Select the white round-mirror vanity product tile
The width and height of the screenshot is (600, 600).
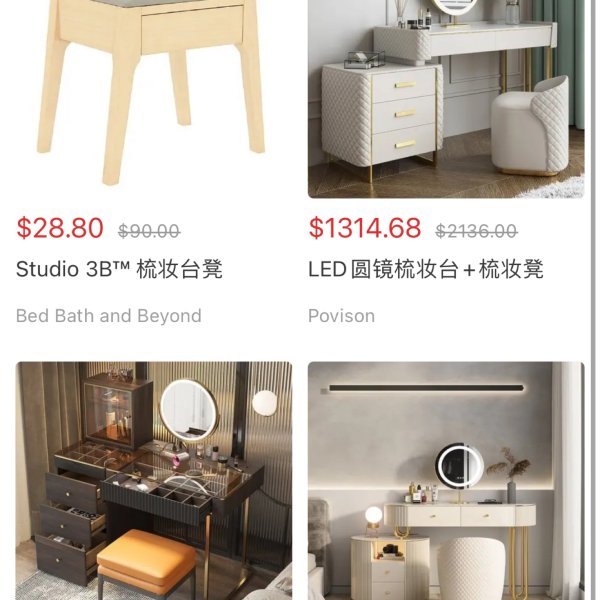coord(445,480)
